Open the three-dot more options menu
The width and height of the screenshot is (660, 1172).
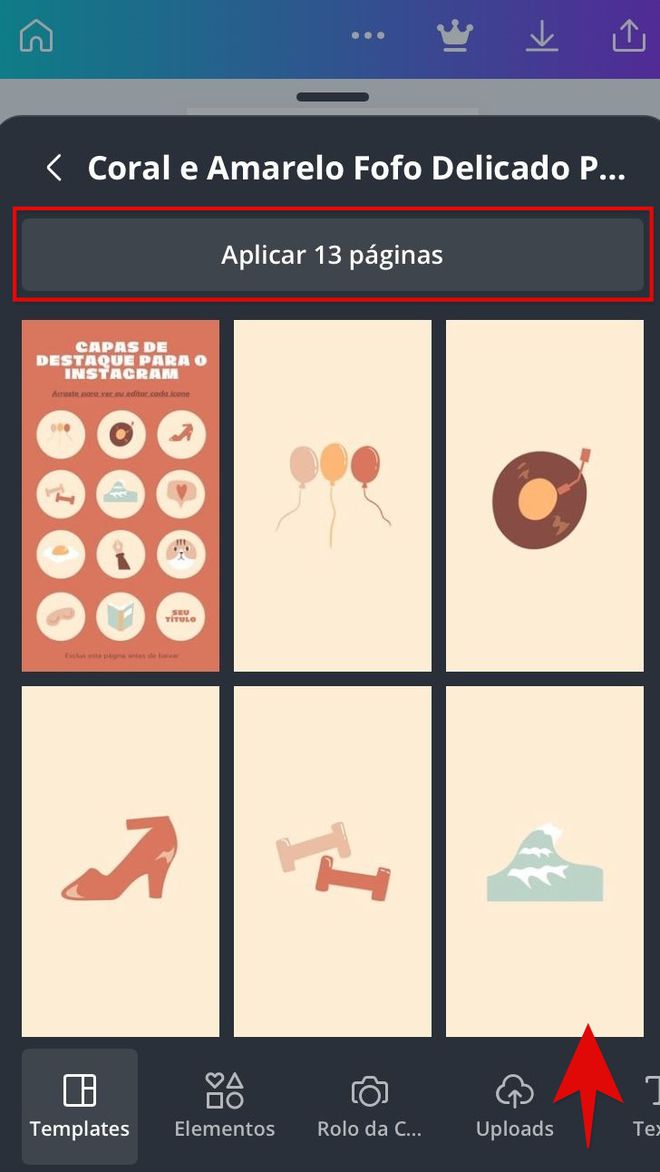[x=368, y=36]
